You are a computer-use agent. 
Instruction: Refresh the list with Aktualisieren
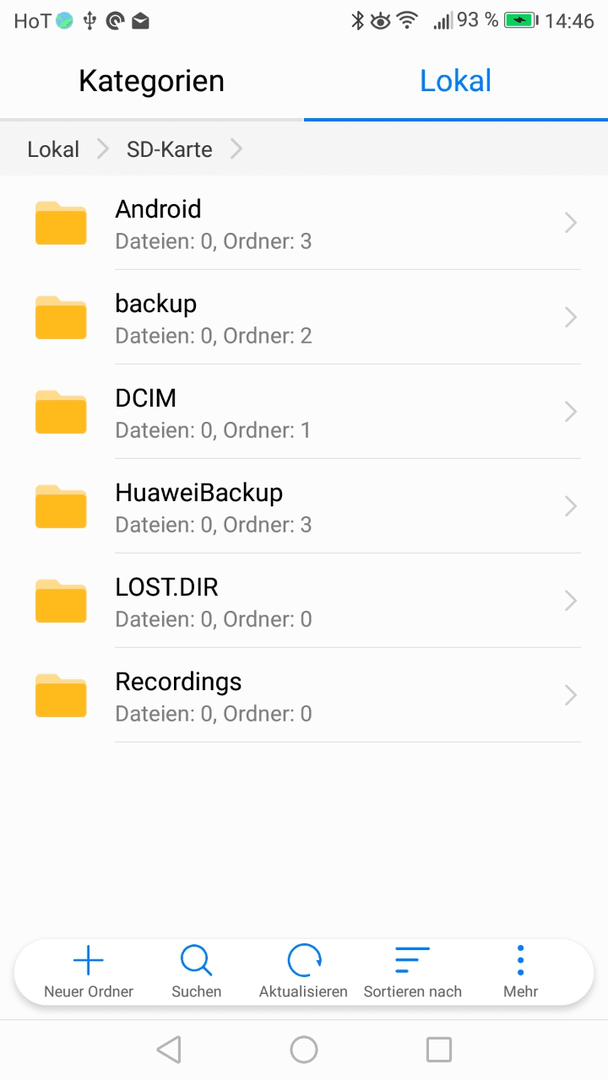click(x=304, y=972)
